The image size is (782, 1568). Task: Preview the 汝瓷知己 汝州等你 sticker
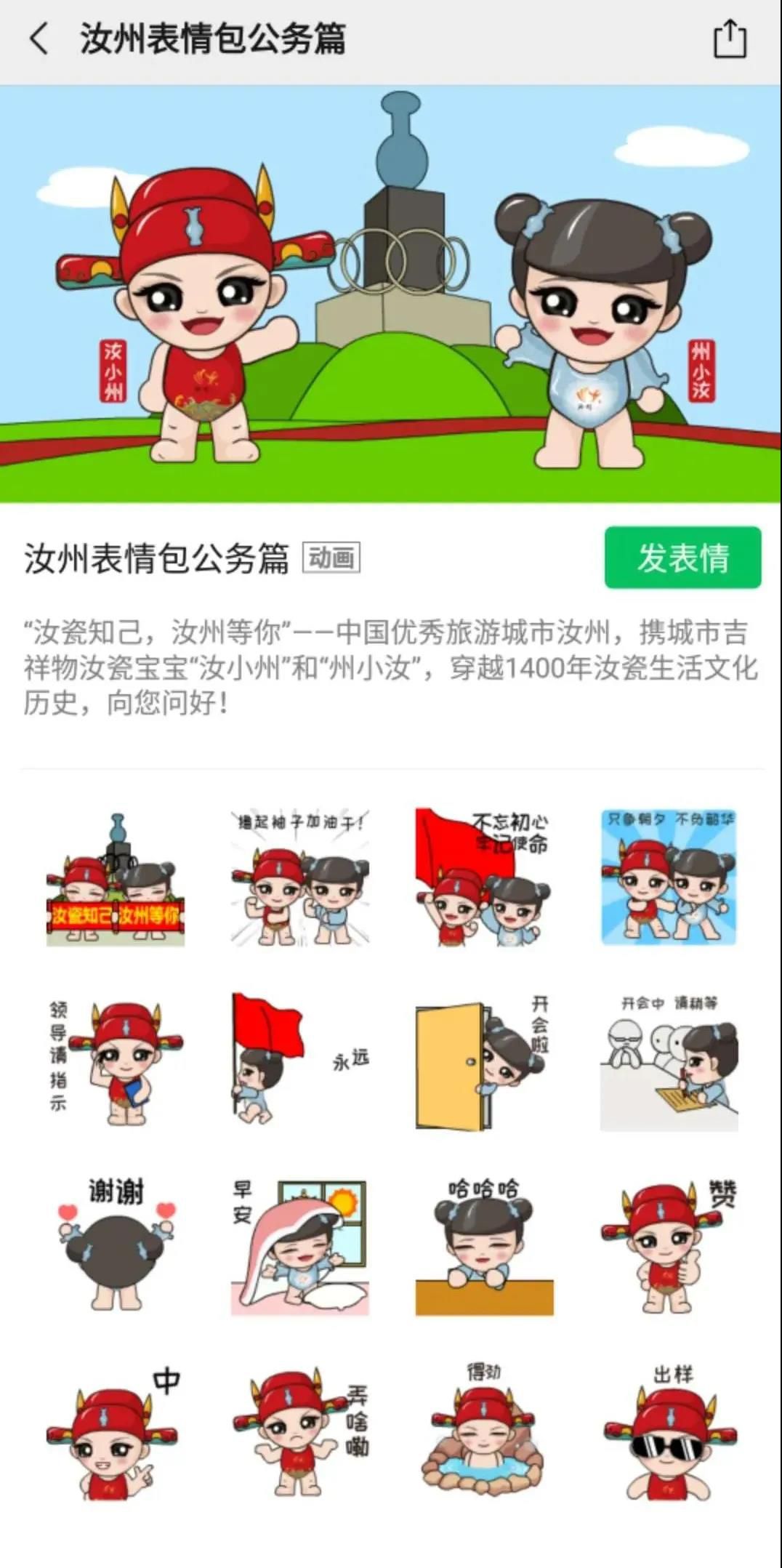click(x=116, y=878)
